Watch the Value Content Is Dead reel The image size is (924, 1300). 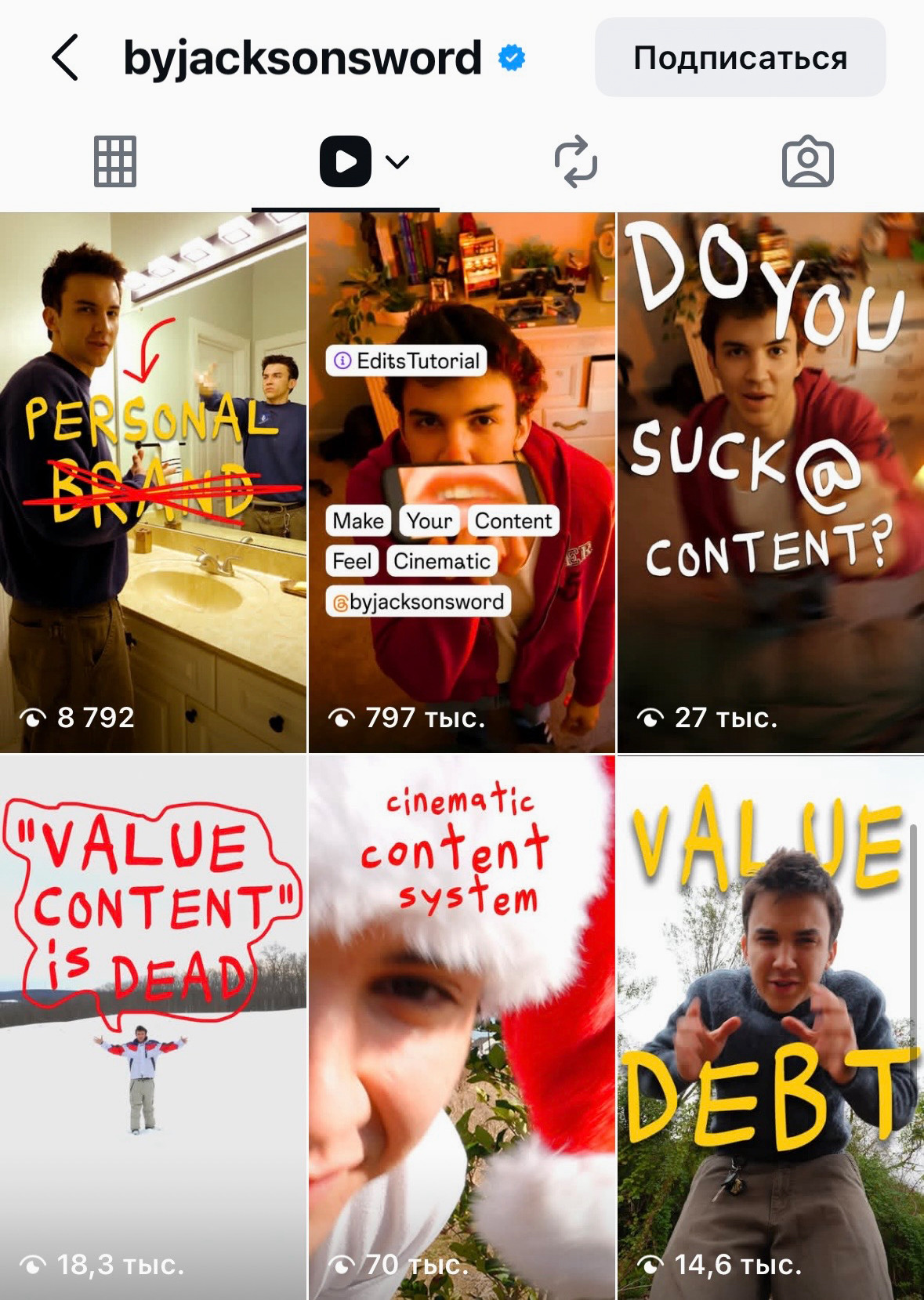pos(153,1027)
